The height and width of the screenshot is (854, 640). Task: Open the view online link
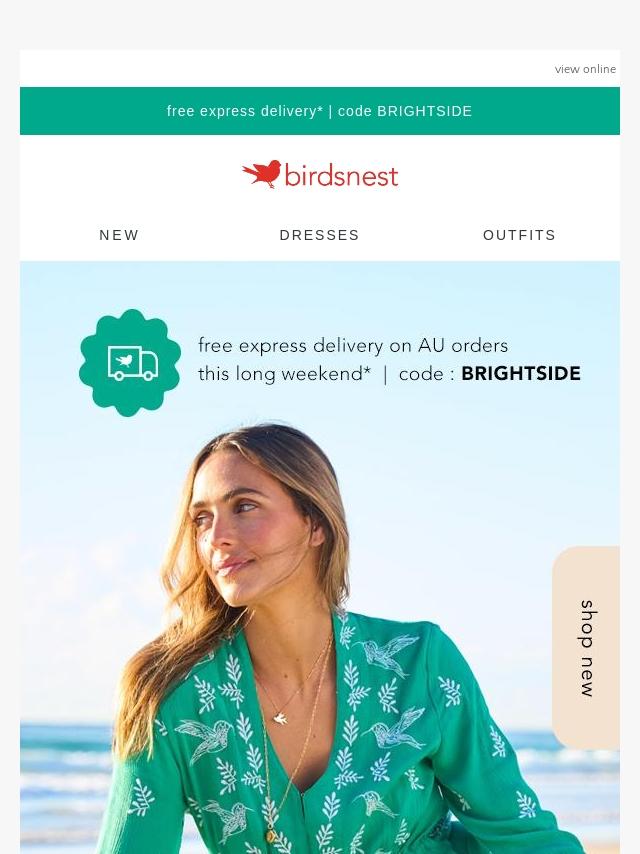[585, 69]
